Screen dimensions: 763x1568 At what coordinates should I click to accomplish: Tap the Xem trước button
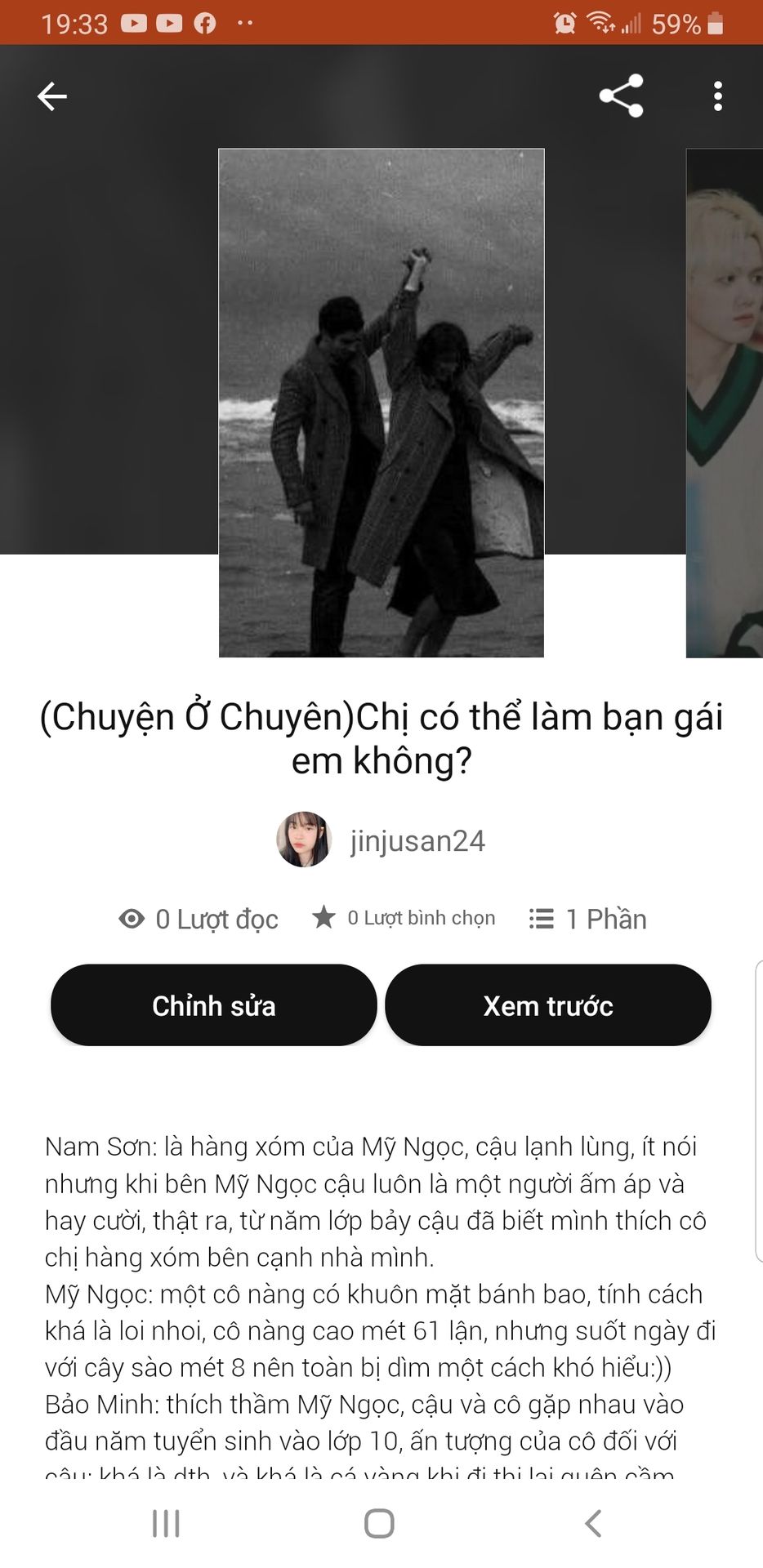tap(548, 1005)
